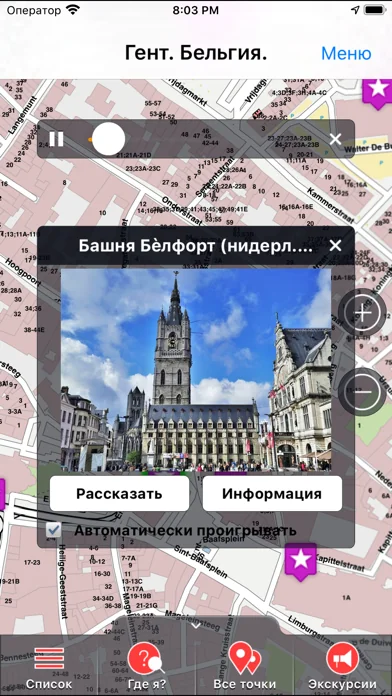Uncheck Автоматически проигрывать
This screenshot has width=392, height=696.
[x=54, y=530]
